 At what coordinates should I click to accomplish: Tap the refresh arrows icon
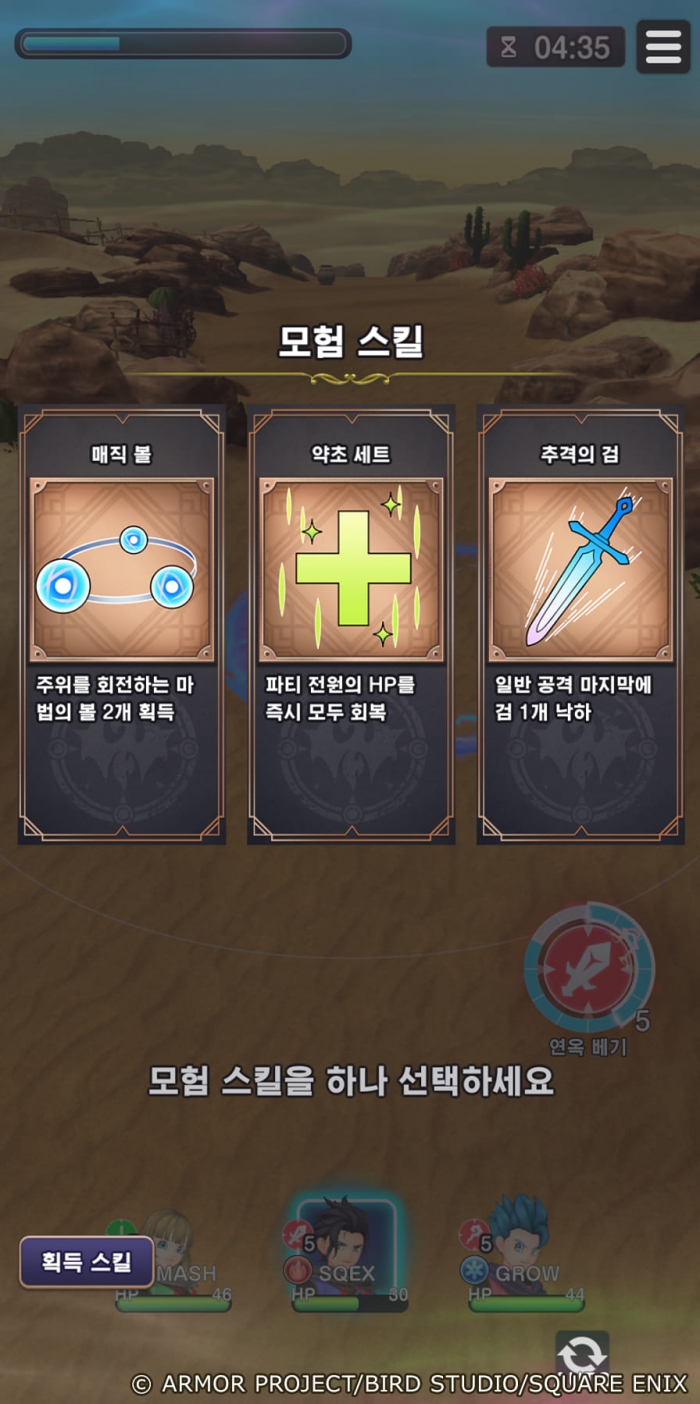(x=582, y=1355)
